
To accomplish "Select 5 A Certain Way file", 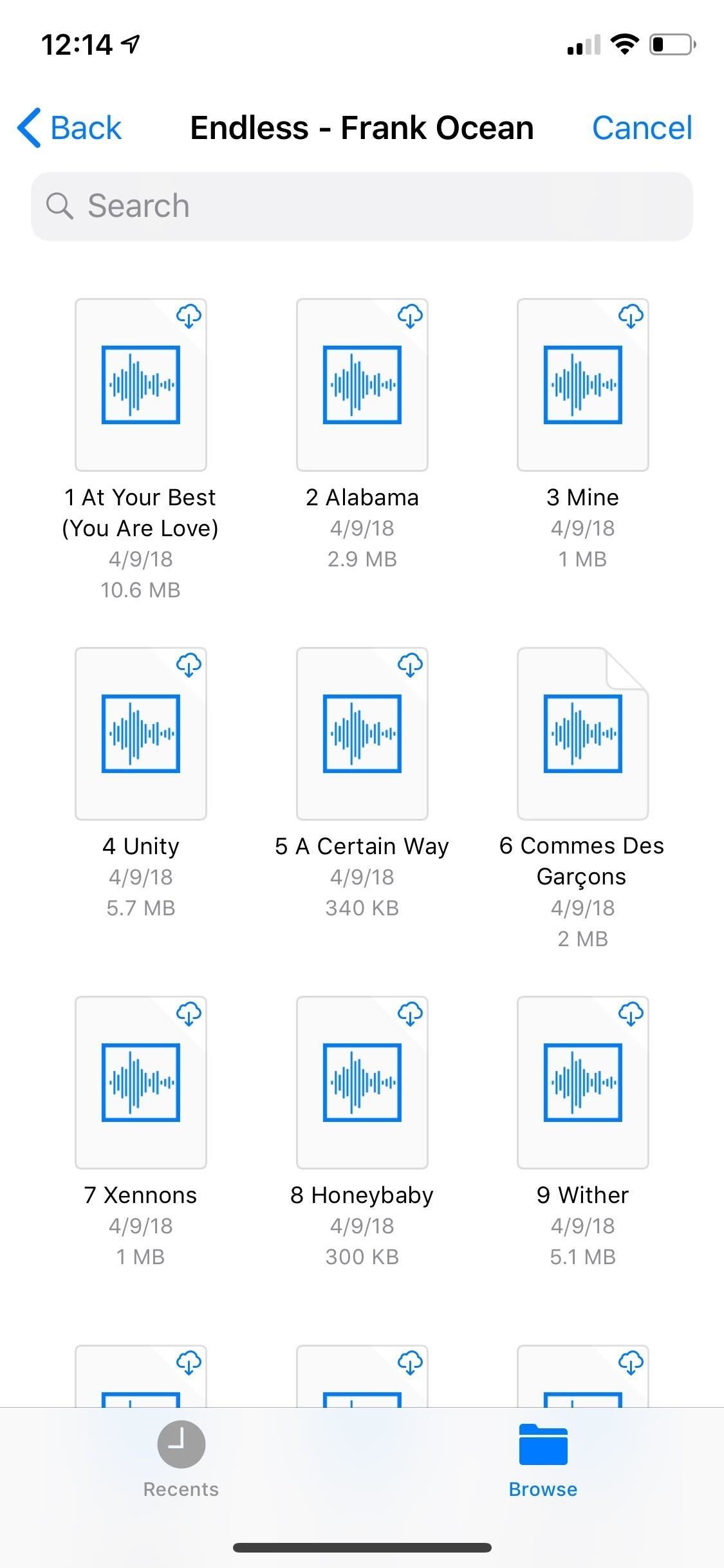I will tap(362, 734).
